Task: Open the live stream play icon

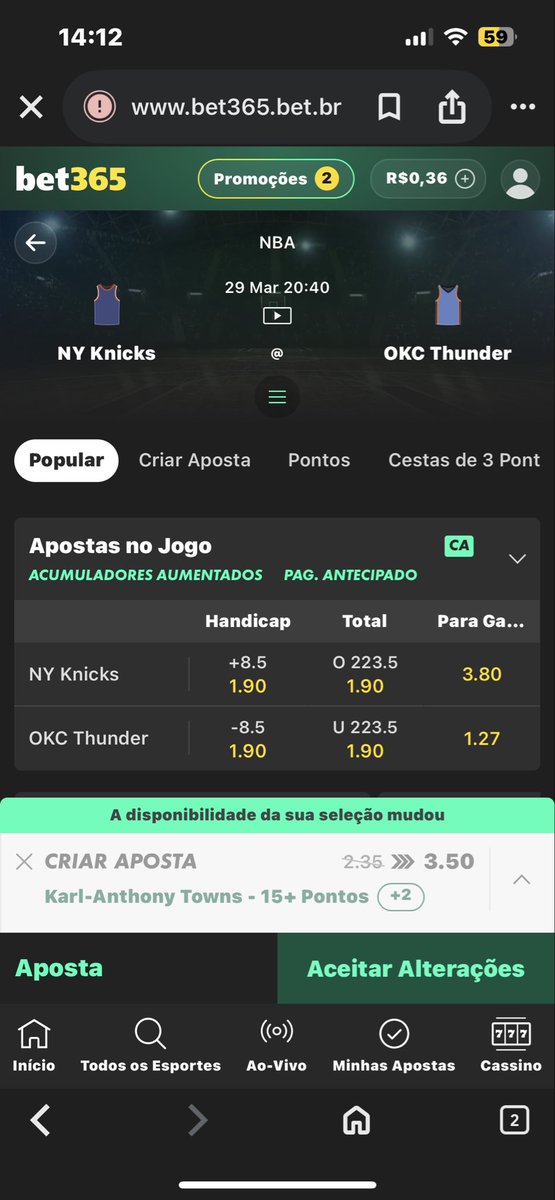Action: click(x=277, y=316)
